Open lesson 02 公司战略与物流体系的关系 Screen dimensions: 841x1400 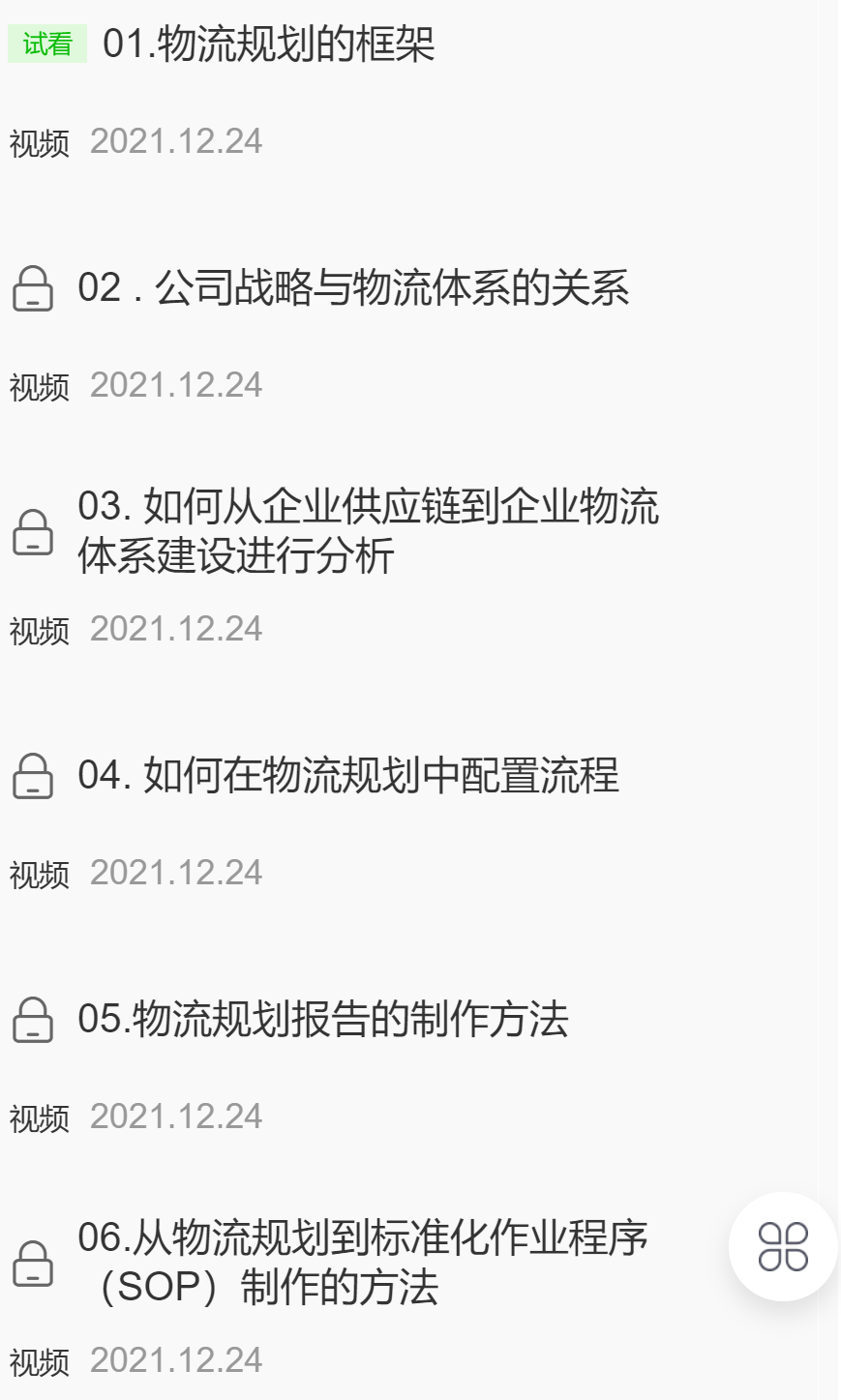pos(353,288)
